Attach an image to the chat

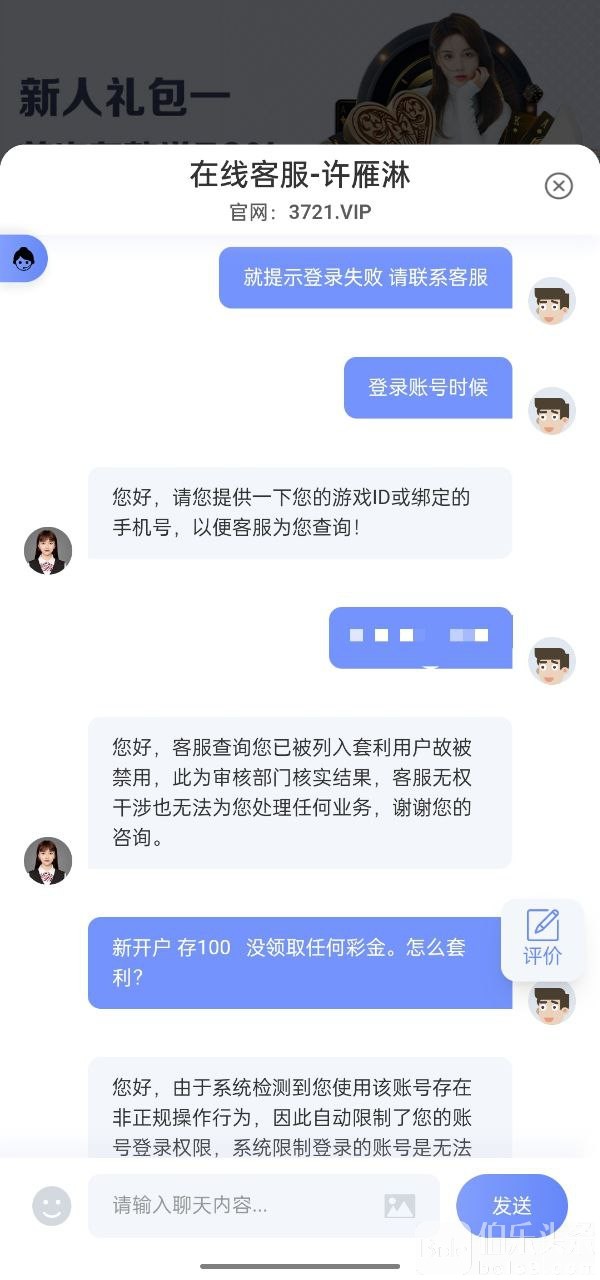pos(399,1205)
